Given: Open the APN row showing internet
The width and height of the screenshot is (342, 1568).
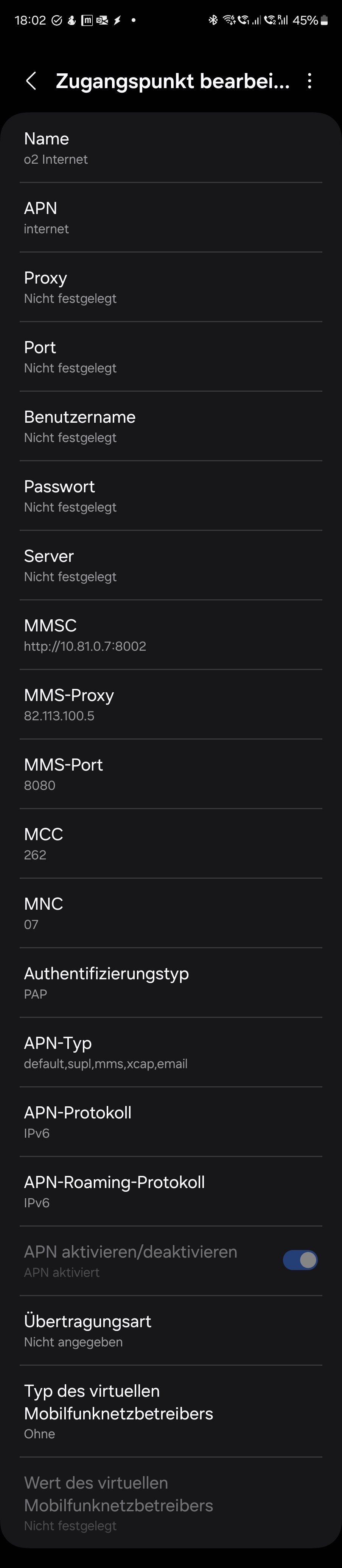Looking at the screenshot, I should [x=170, y=217].
